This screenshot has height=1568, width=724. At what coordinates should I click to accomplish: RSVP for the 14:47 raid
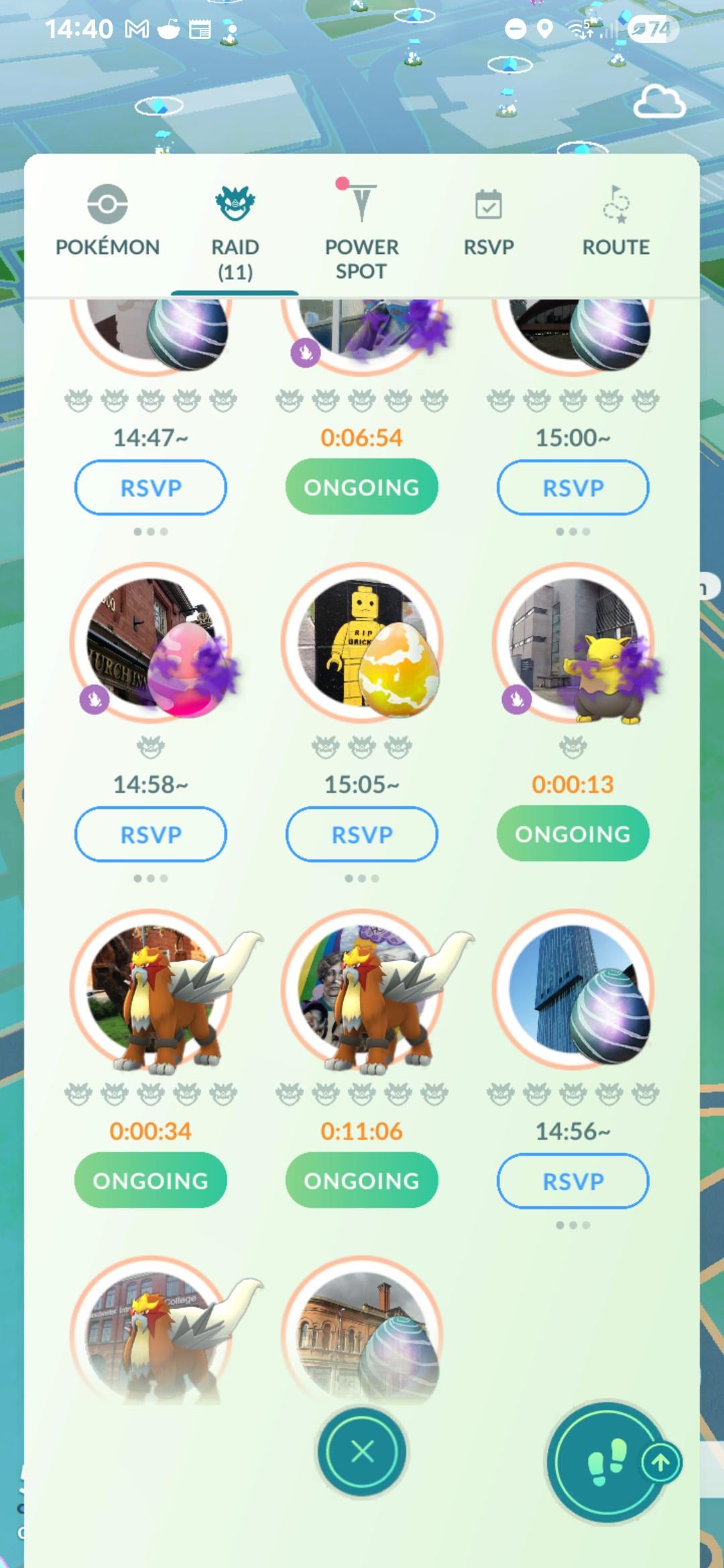pyautogui.click(x=151, y=487)
